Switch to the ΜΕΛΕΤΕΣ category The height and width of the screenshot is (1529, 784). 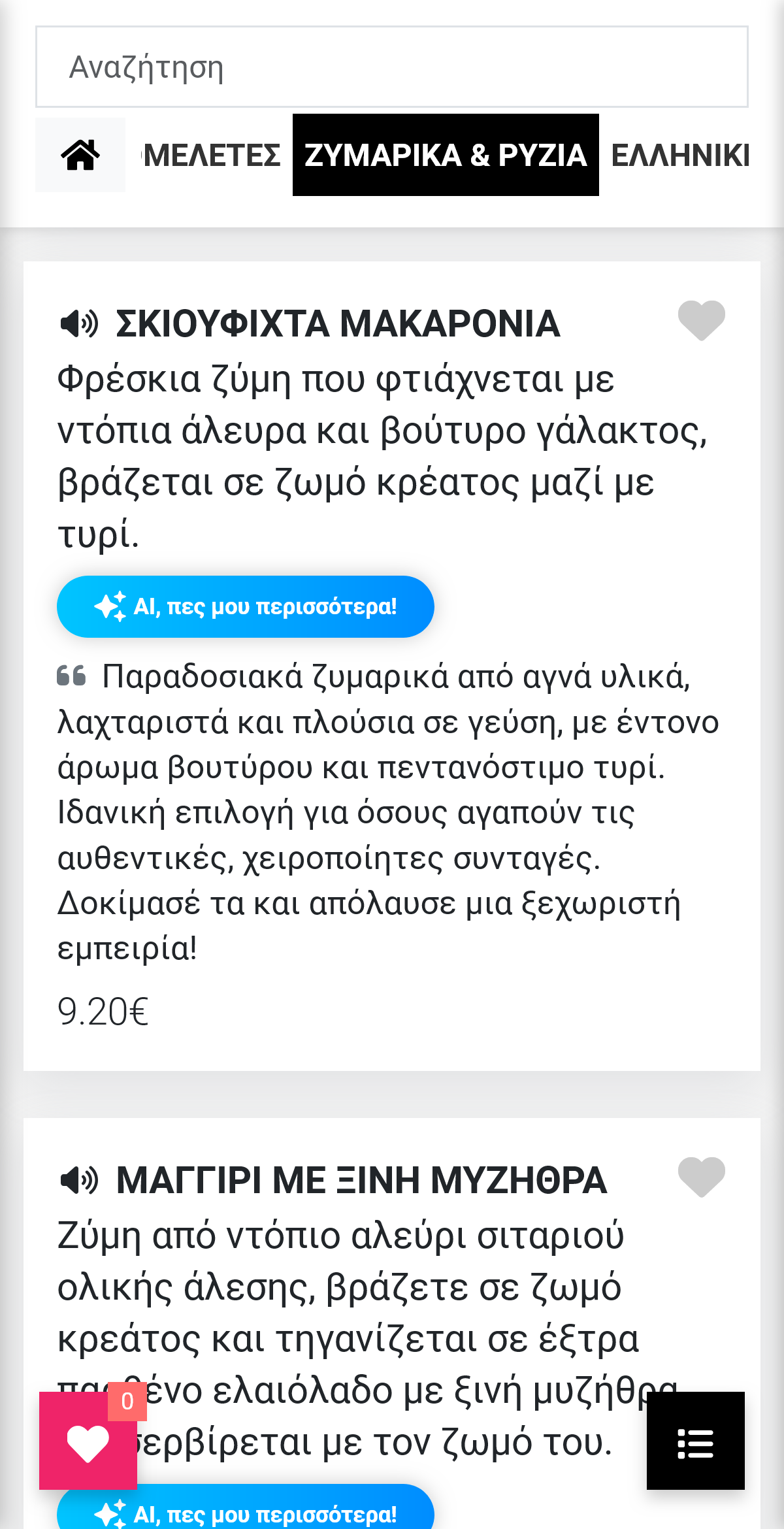(x=210, y=155)
